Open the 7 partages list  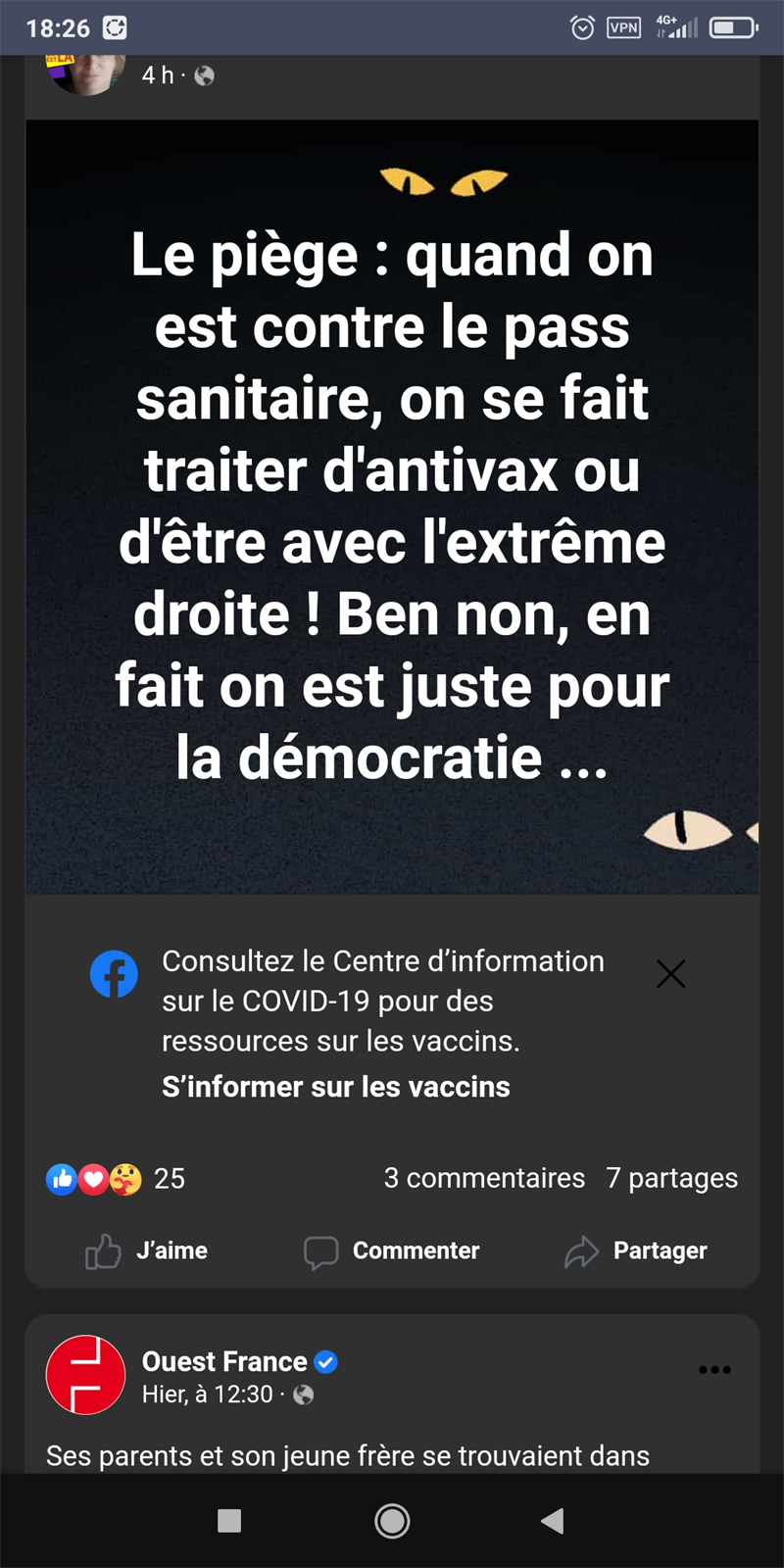pos(671,1178)
